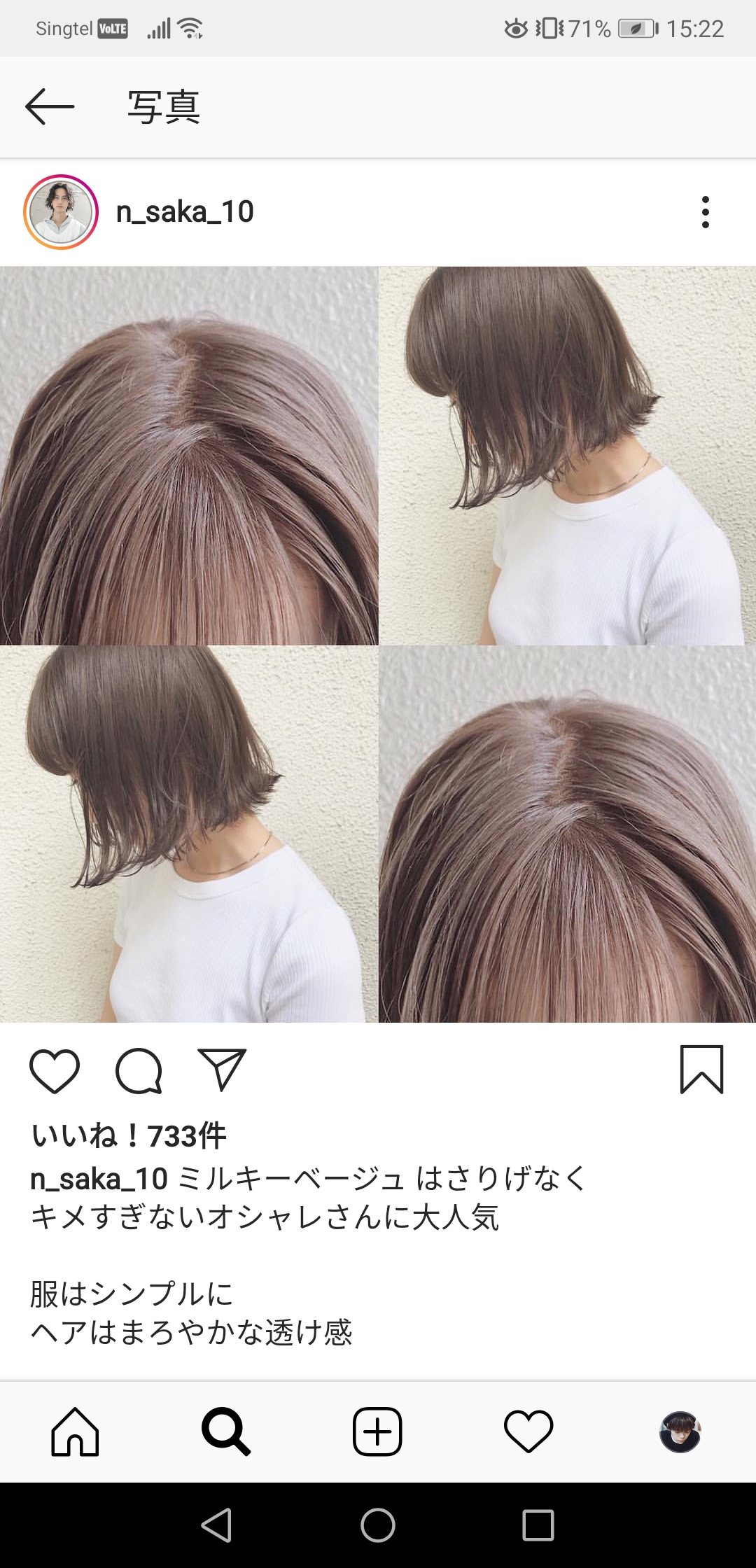Go back from the 写真 screen
The width and height of the screenshot is (756, 1568).
pos(50,107)
